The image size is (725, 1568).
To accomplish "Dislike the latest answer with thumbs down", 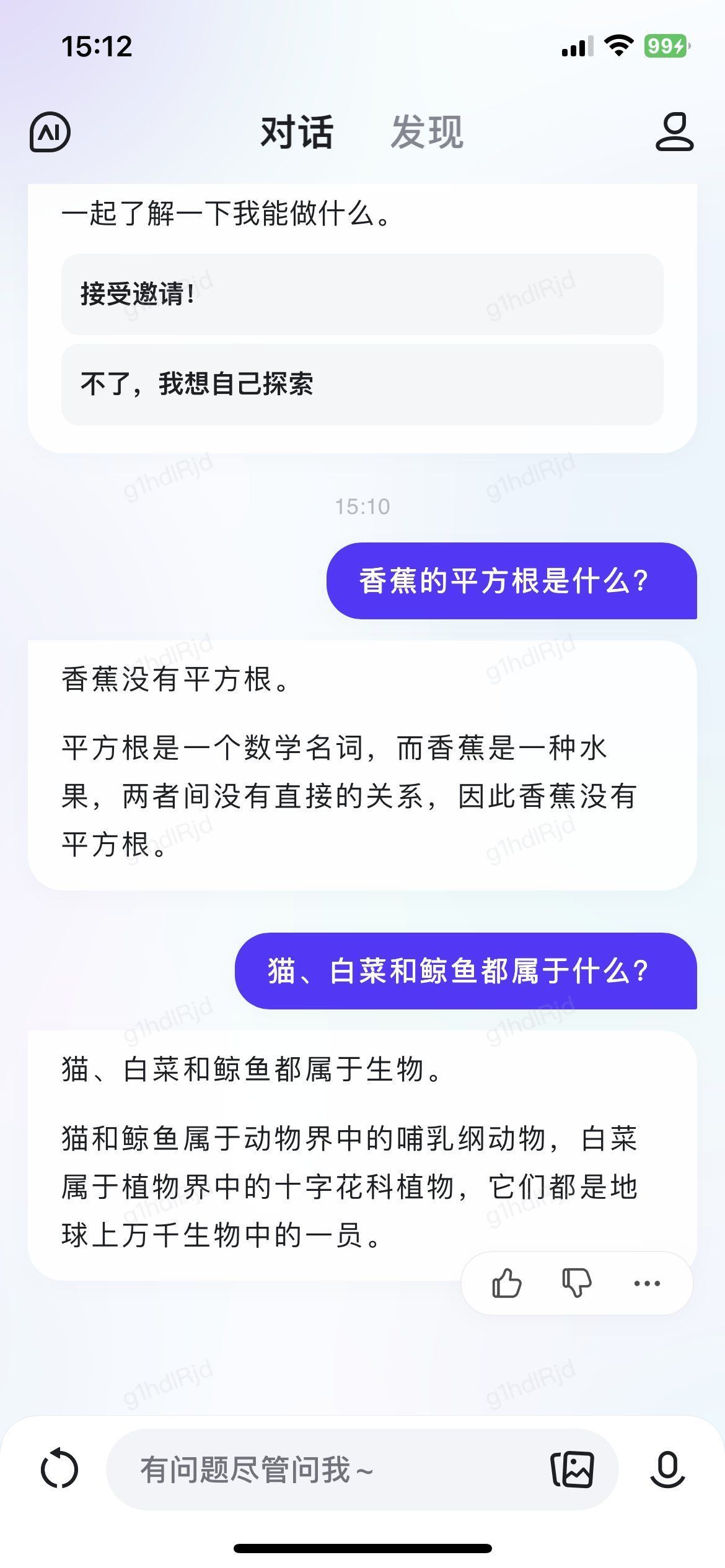I will pyautogui.click(x=576, y=1283).
